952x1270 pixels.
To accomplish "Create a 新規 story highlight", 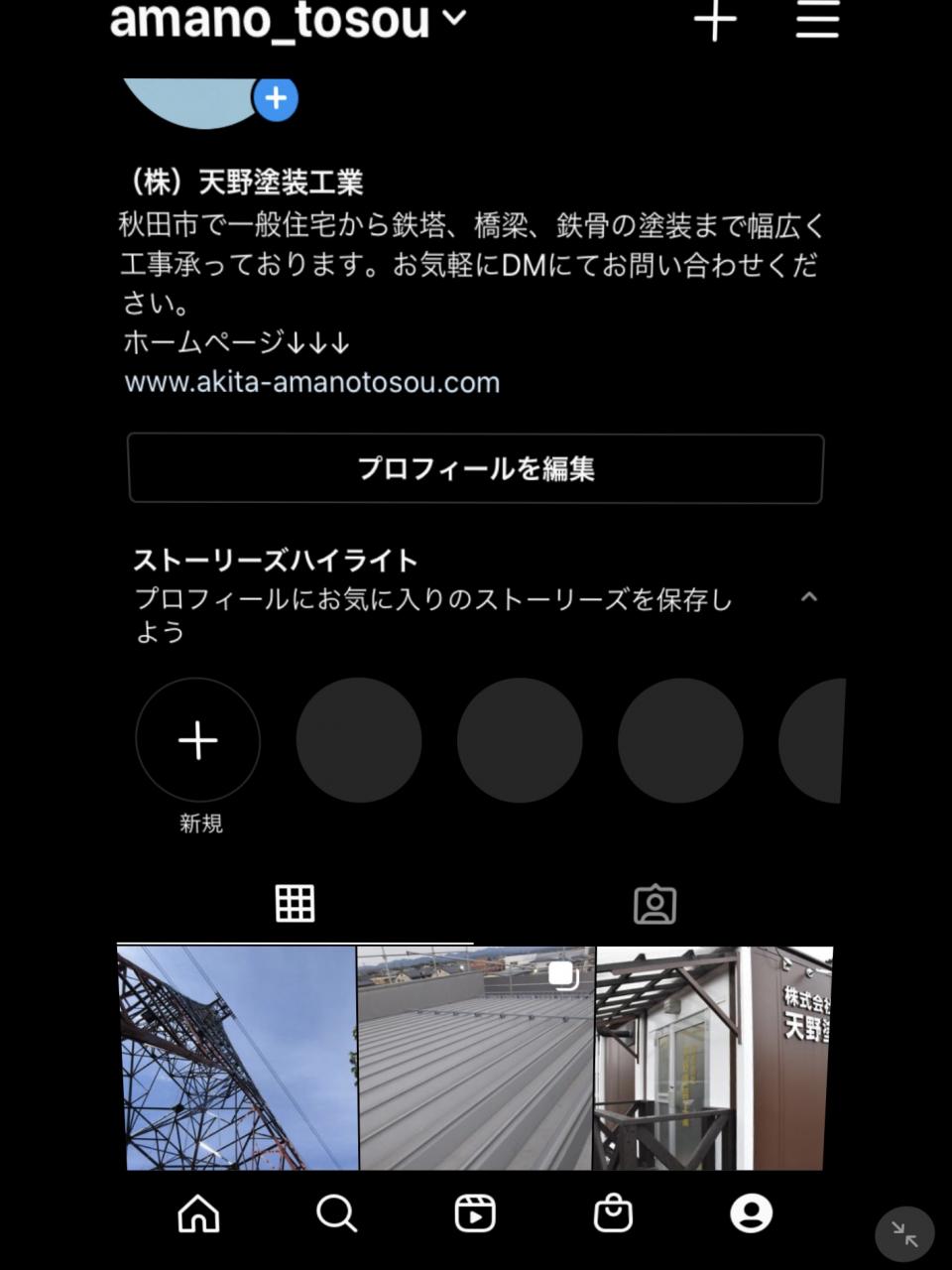I will point(198,740).
